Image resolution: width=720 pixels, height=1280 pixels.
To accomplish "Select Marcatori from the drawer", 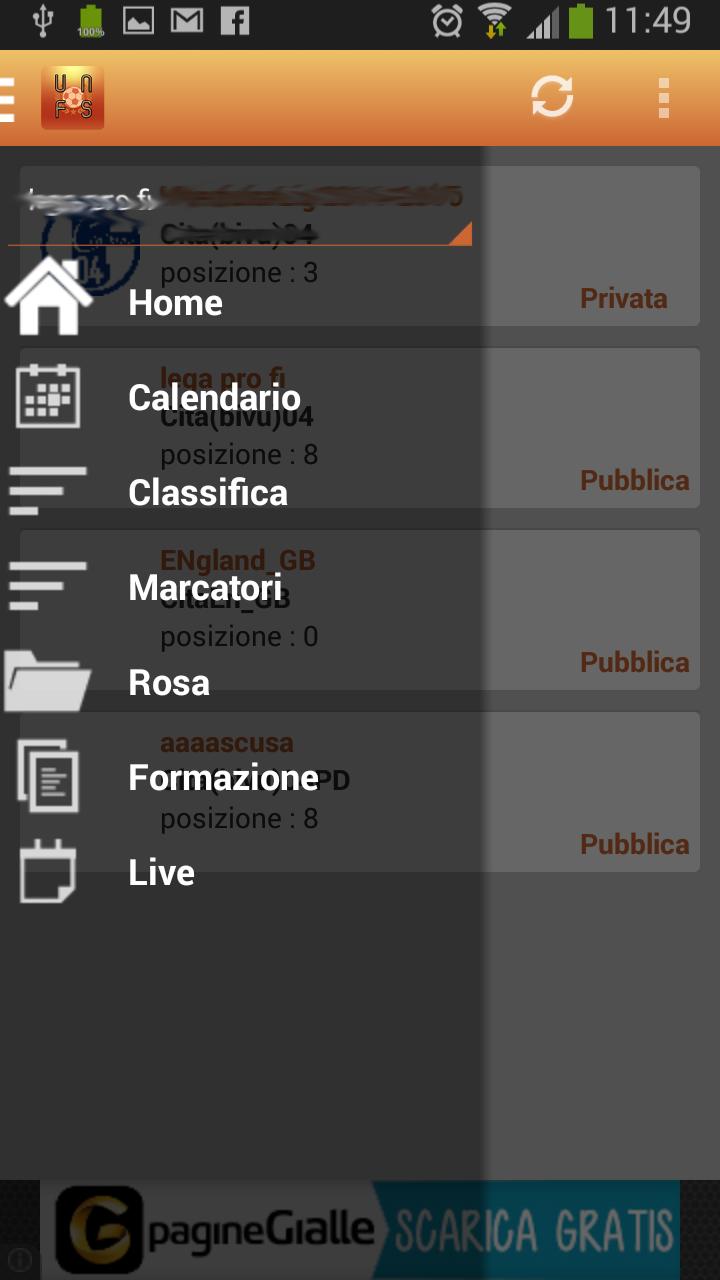I will (204, 587).
